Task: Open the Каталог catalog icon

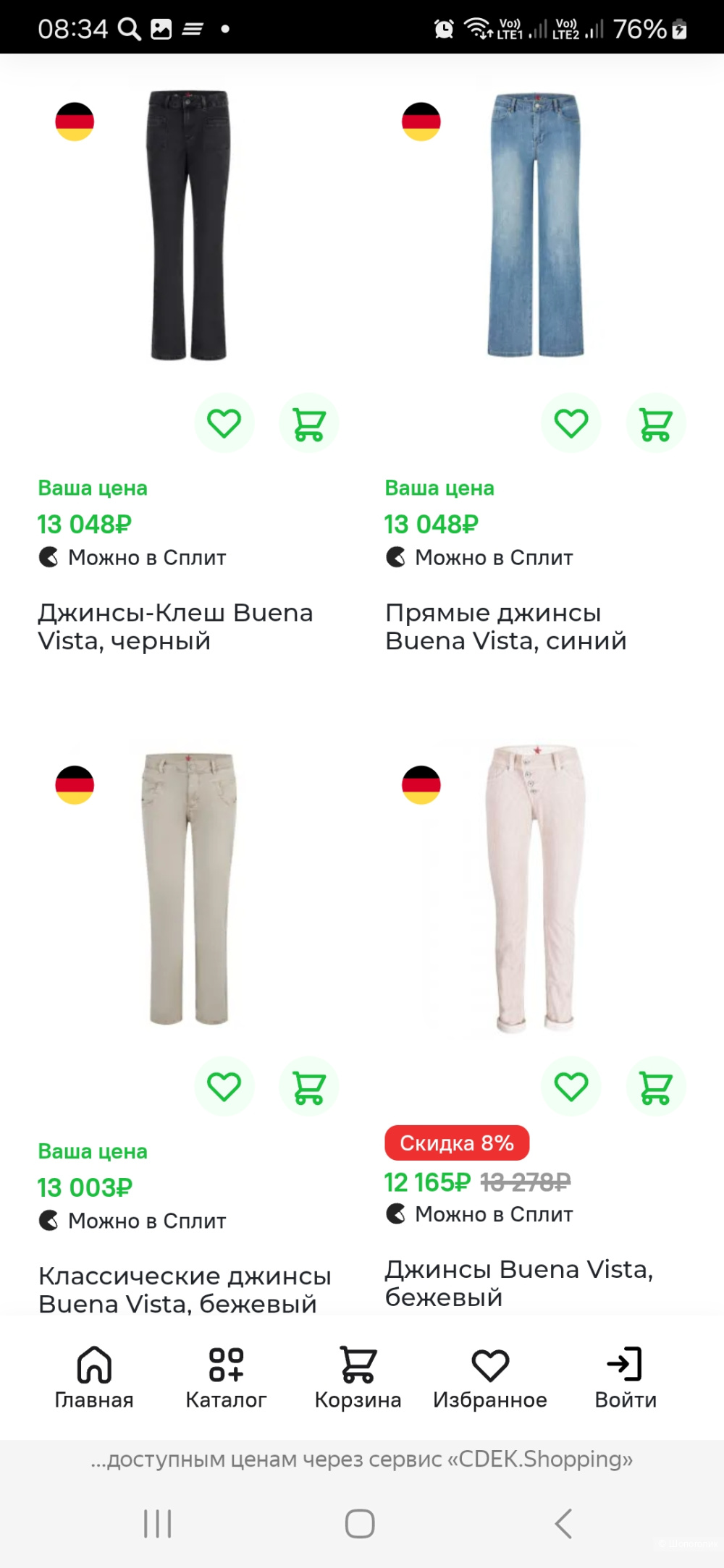Action: 227,1373
